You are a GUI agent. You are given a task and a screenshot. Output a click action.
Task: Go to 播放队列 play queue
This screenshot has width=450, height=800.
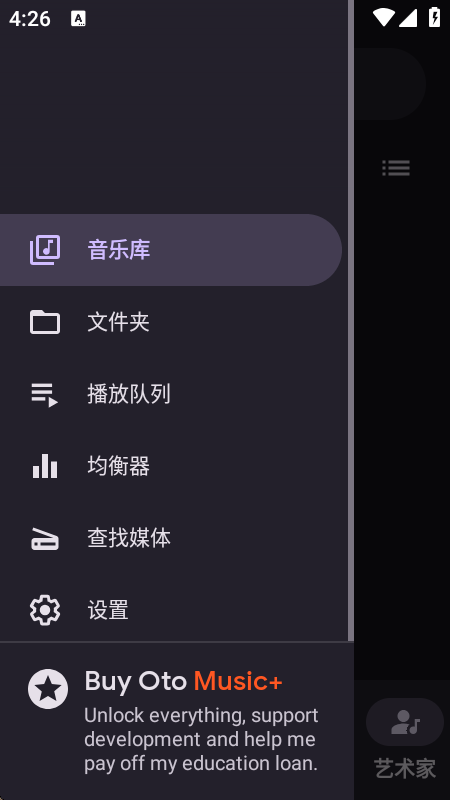(170, 394)
